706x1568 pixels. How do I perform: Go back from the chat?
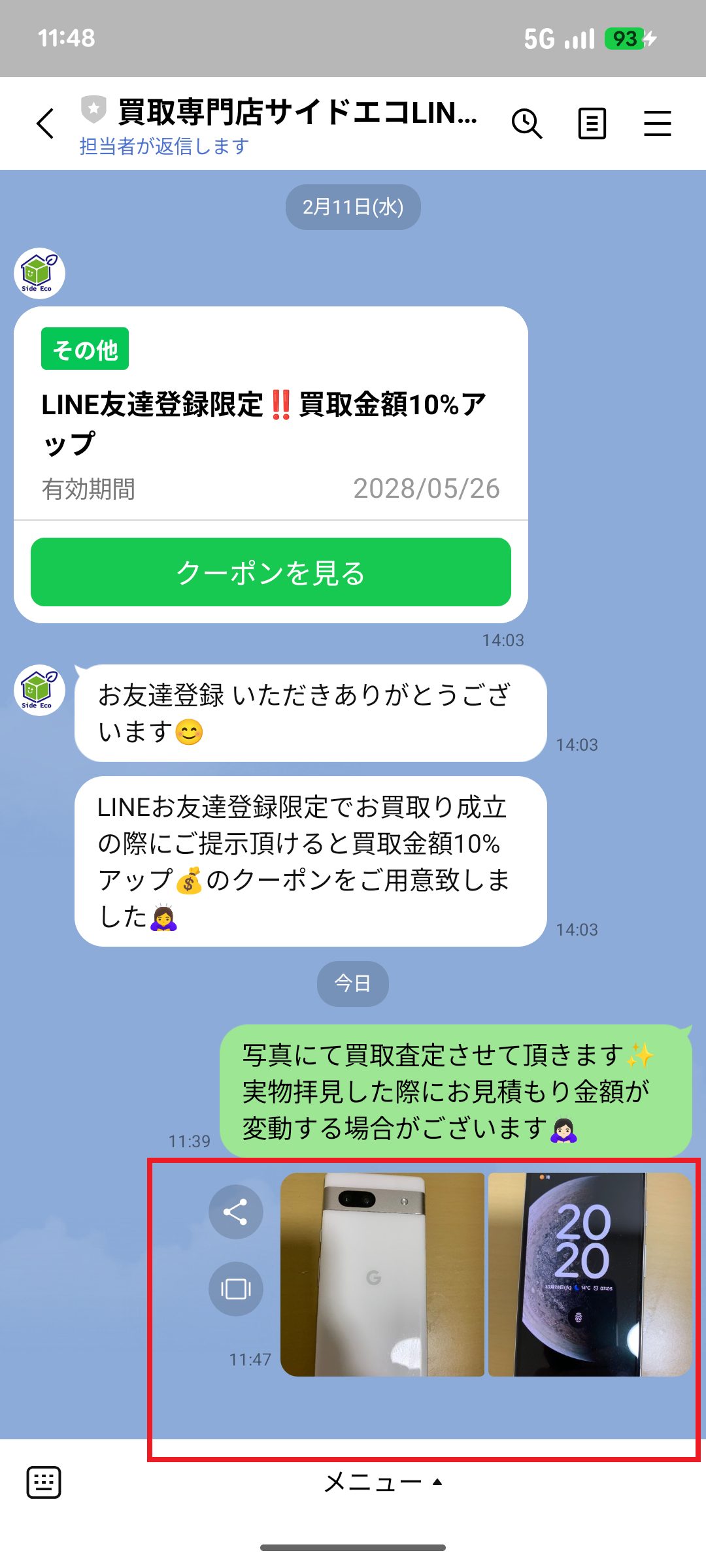click(46, 123)
